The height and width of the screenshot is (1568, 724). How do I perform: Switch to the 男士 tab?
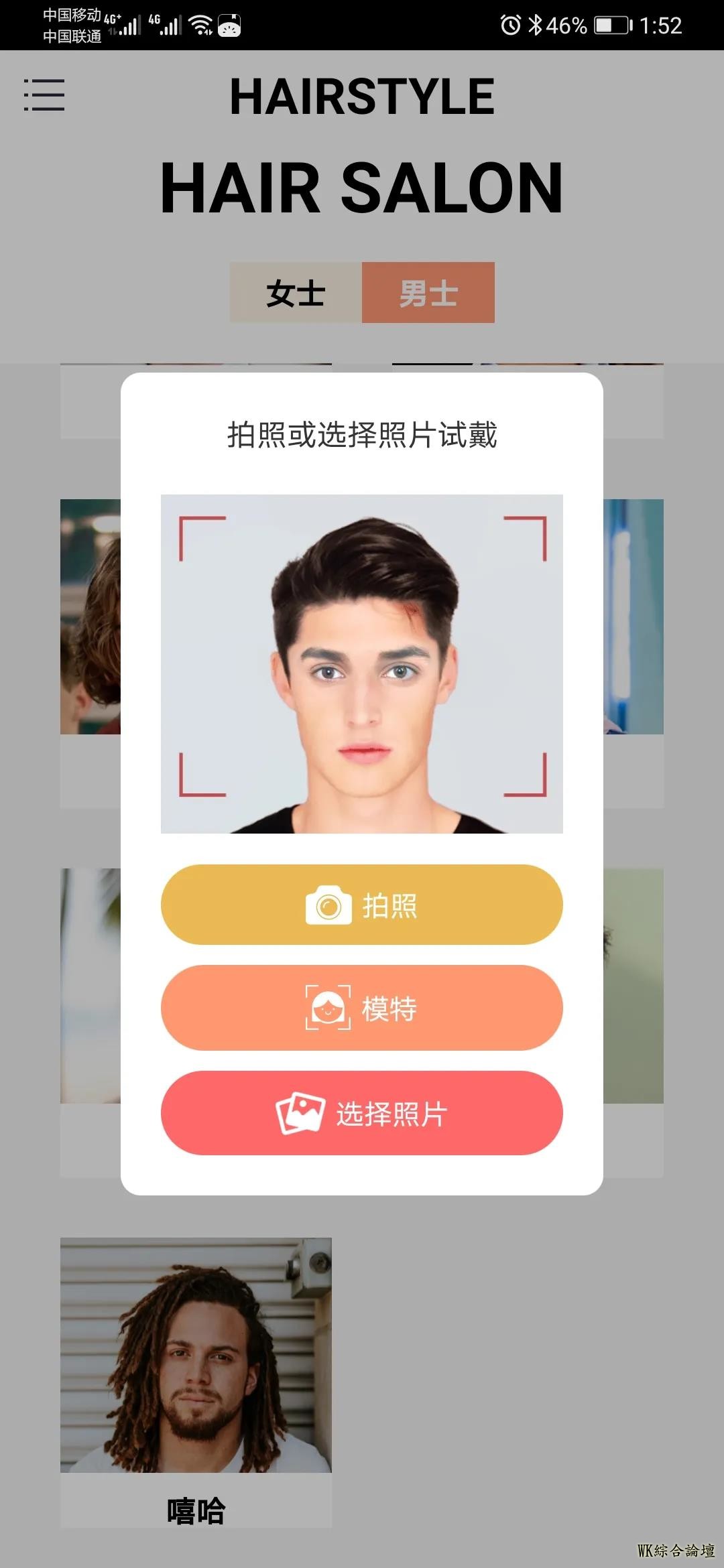428,293
